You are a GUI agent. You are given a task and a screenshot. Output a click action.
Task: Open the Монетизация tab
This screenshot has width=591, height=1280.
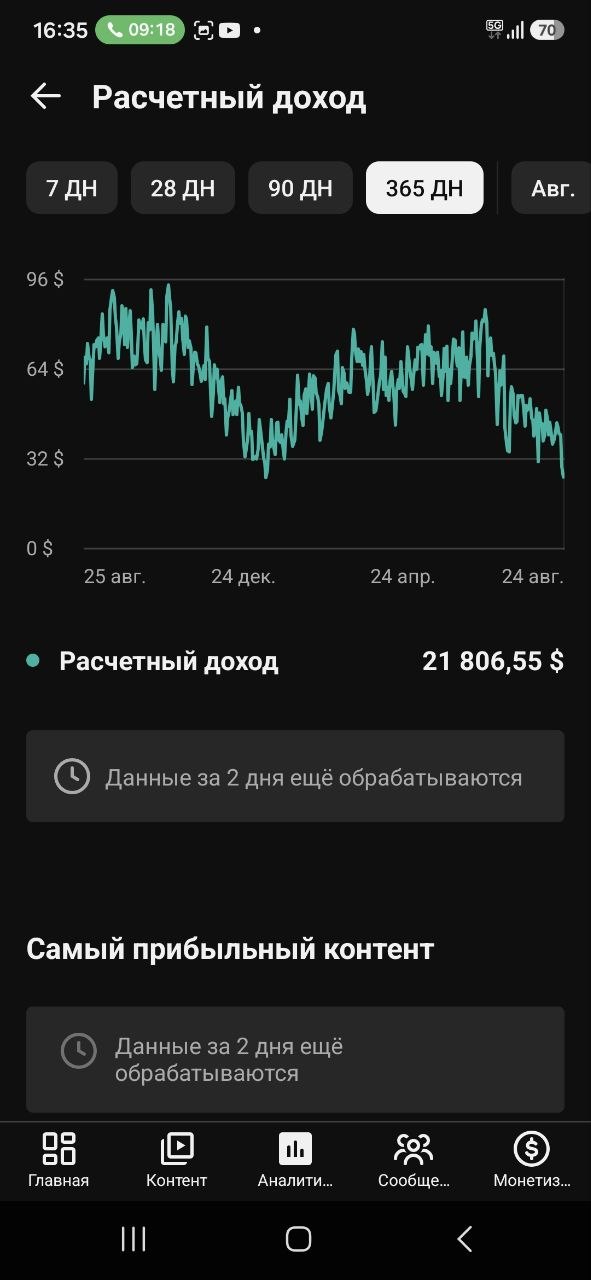[x=531, y=1160]
